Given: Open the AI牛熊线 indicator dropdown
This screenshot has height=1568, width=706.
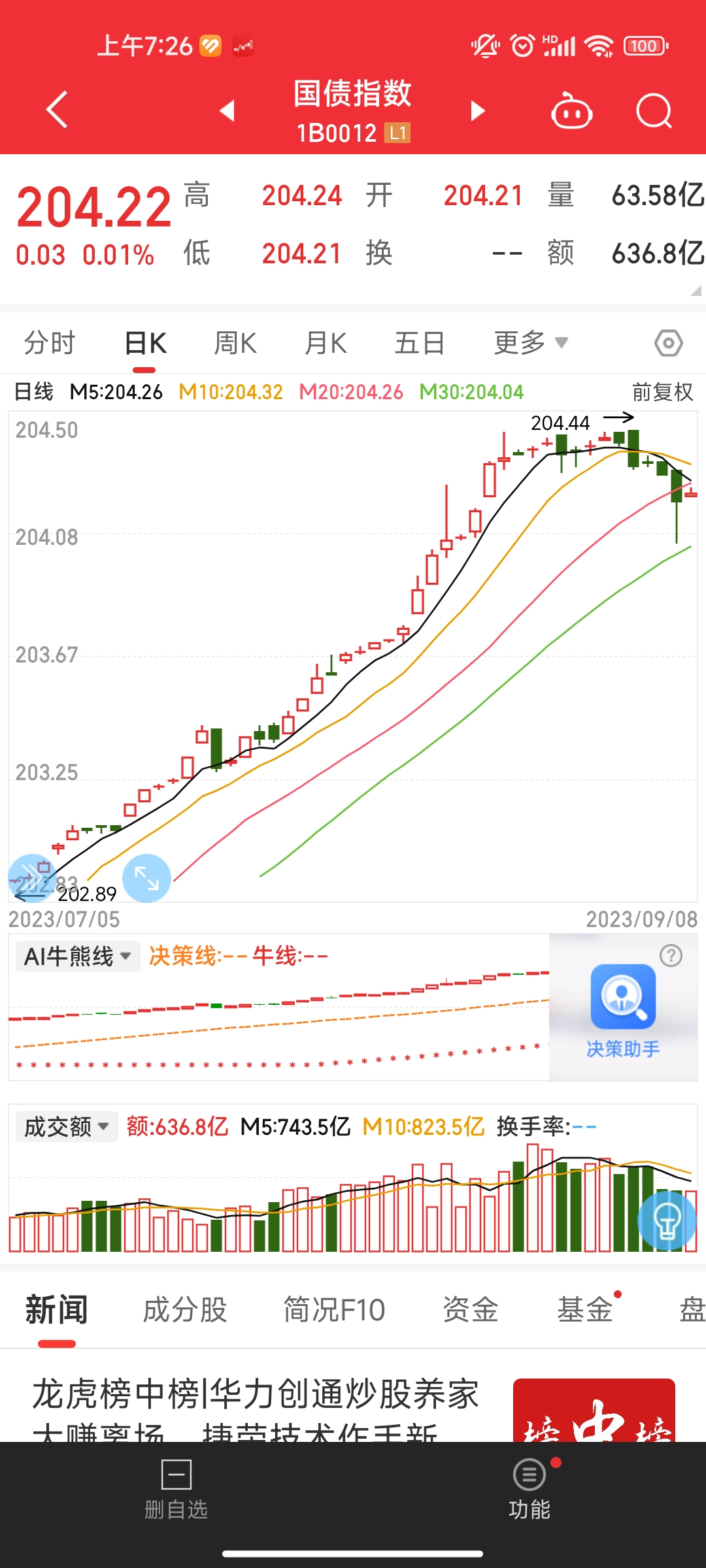Looking at the screenshot, I should coord(77,956).
